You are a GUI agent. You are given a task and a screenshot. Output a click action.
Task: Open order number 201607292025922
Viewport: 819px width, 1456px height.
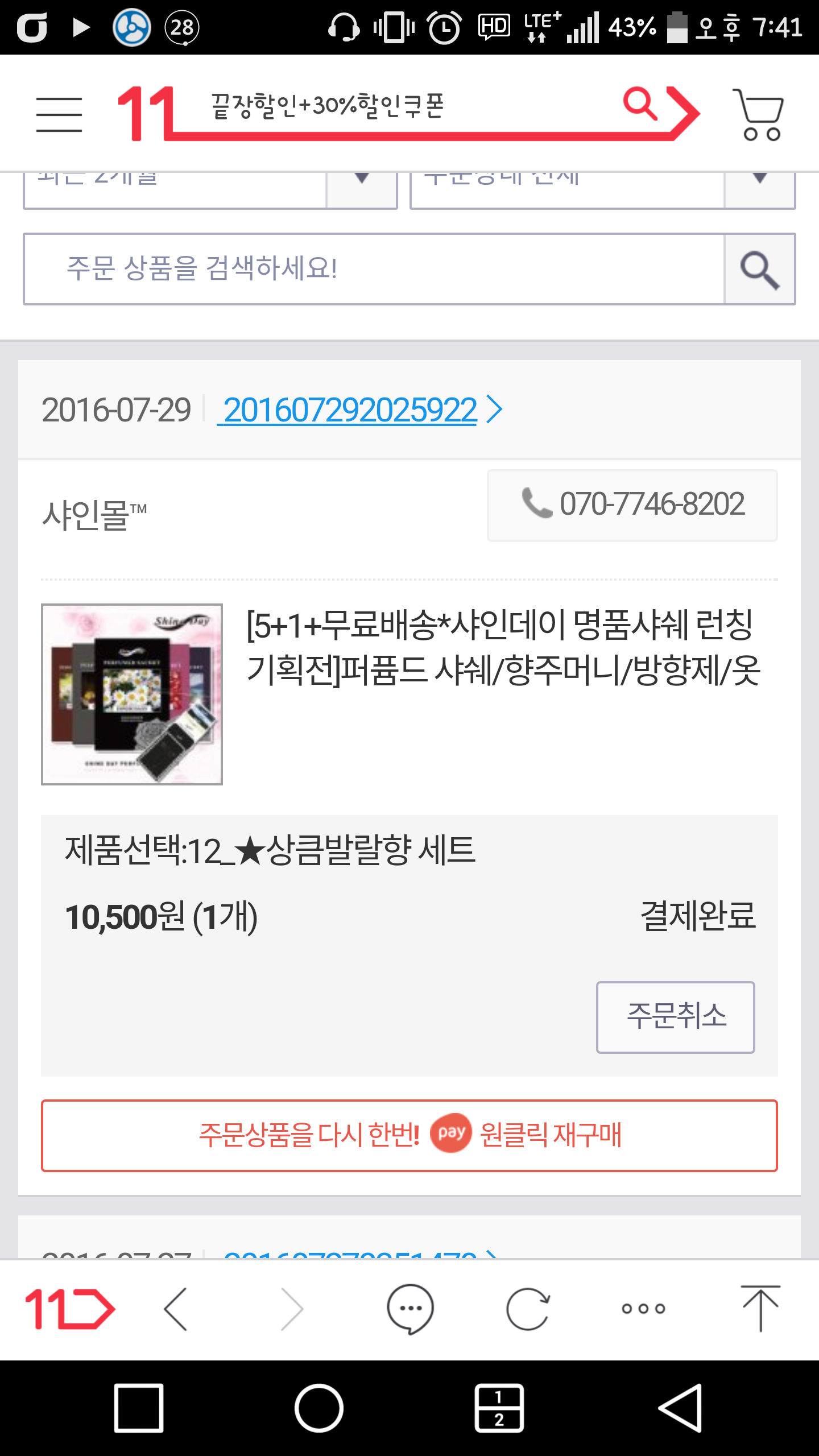point(350,410)
